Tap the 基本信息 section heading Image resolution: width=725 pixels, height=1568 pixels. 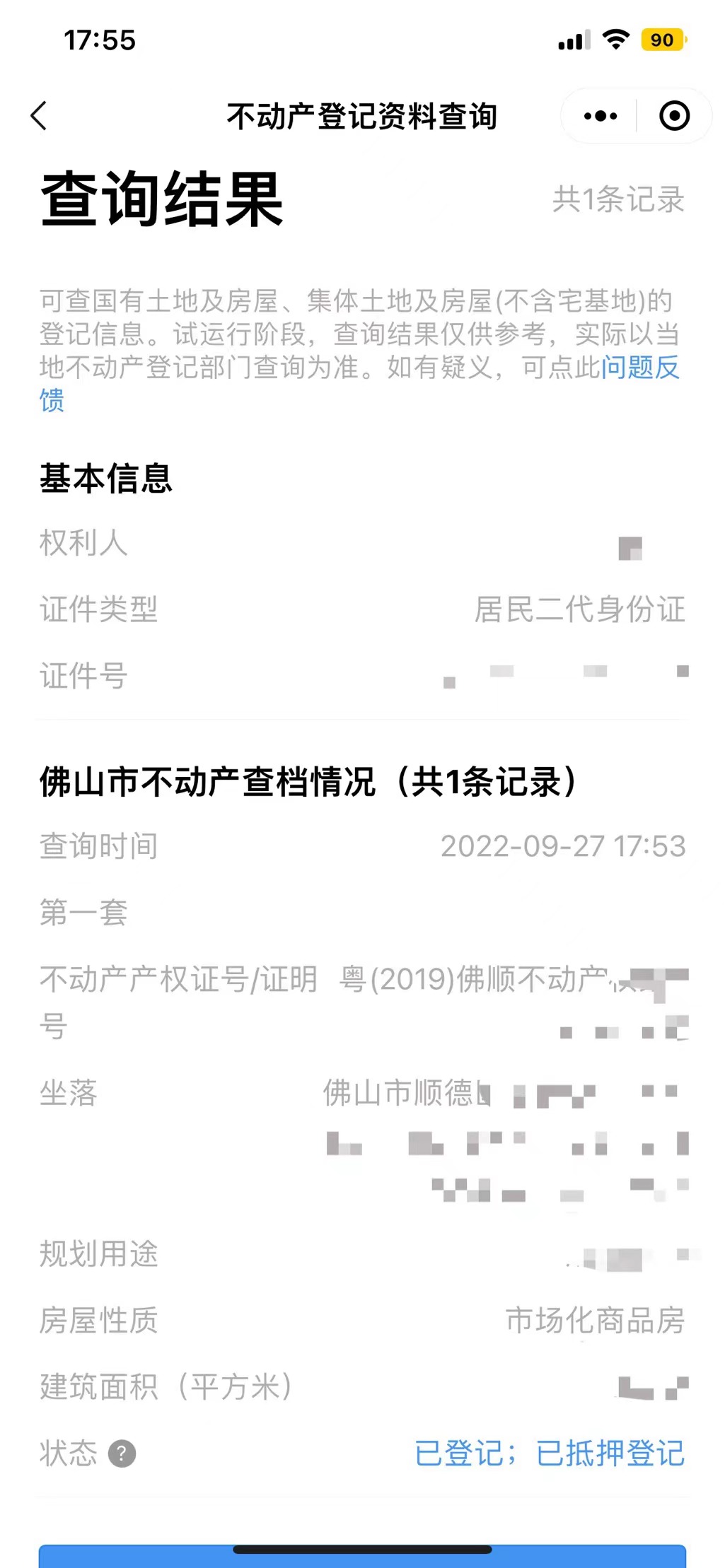(107, 480)
